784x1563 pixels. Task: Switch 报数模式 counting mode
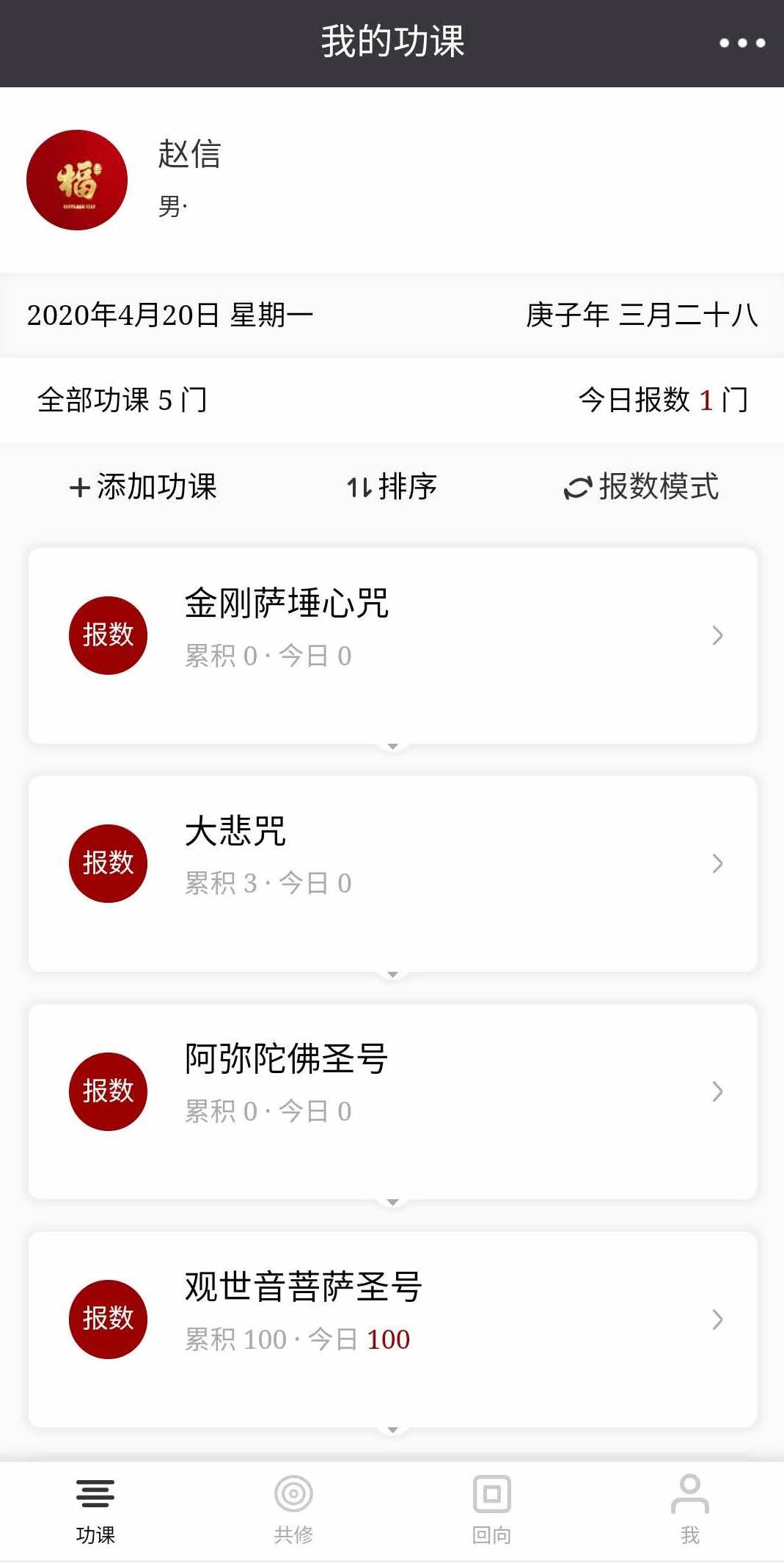tap(641, 487)
